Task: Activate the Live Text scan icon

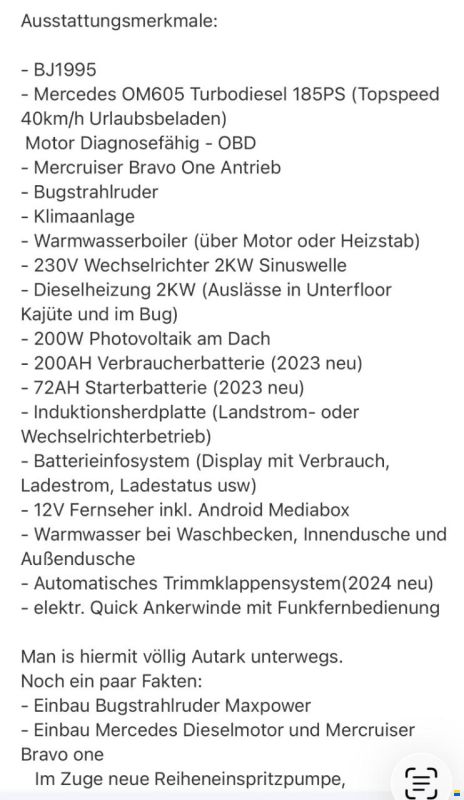Action: tap(421, 782)
